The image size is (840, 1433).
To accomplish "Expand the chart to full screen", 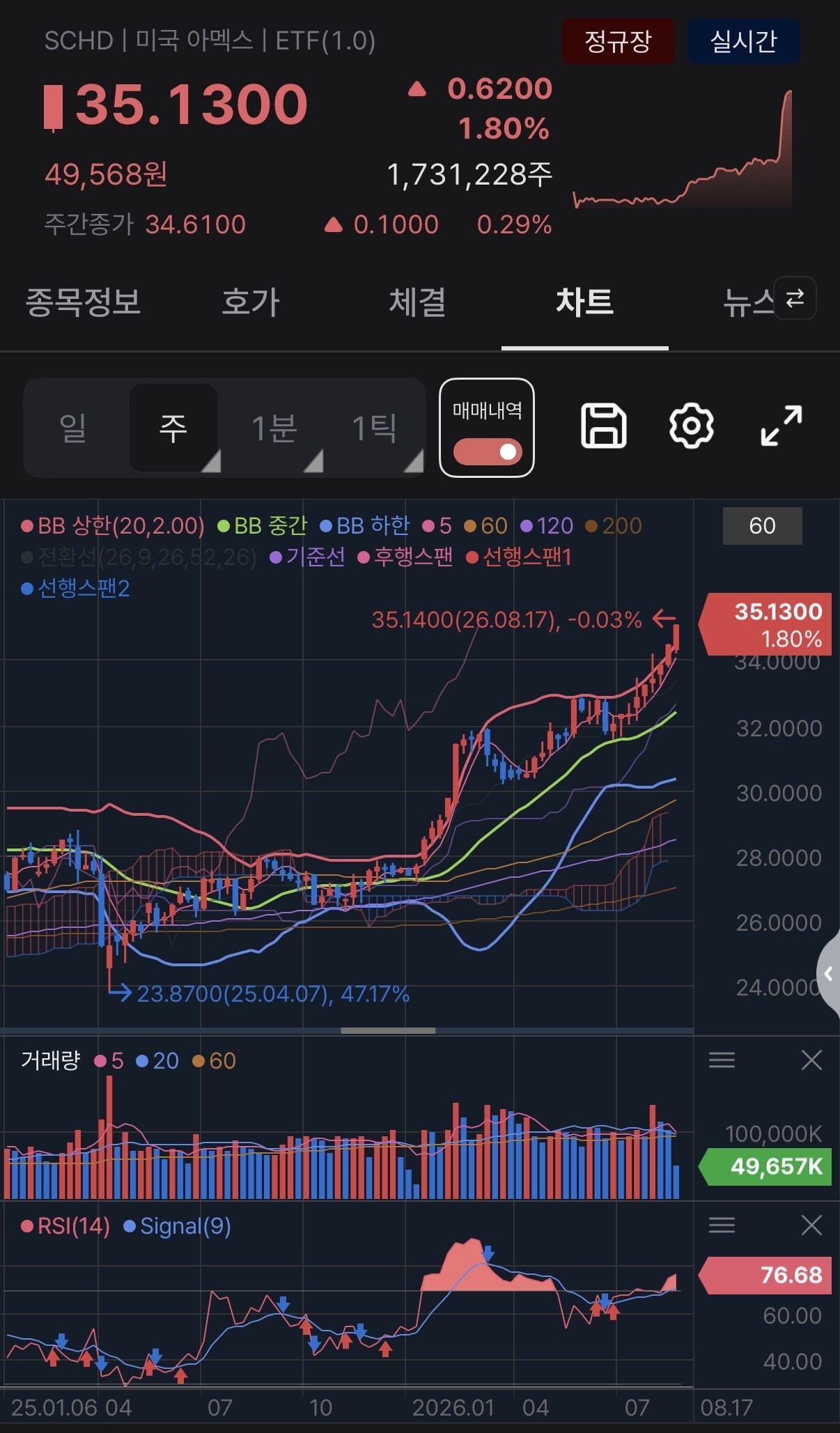I will tap(781, 426).
